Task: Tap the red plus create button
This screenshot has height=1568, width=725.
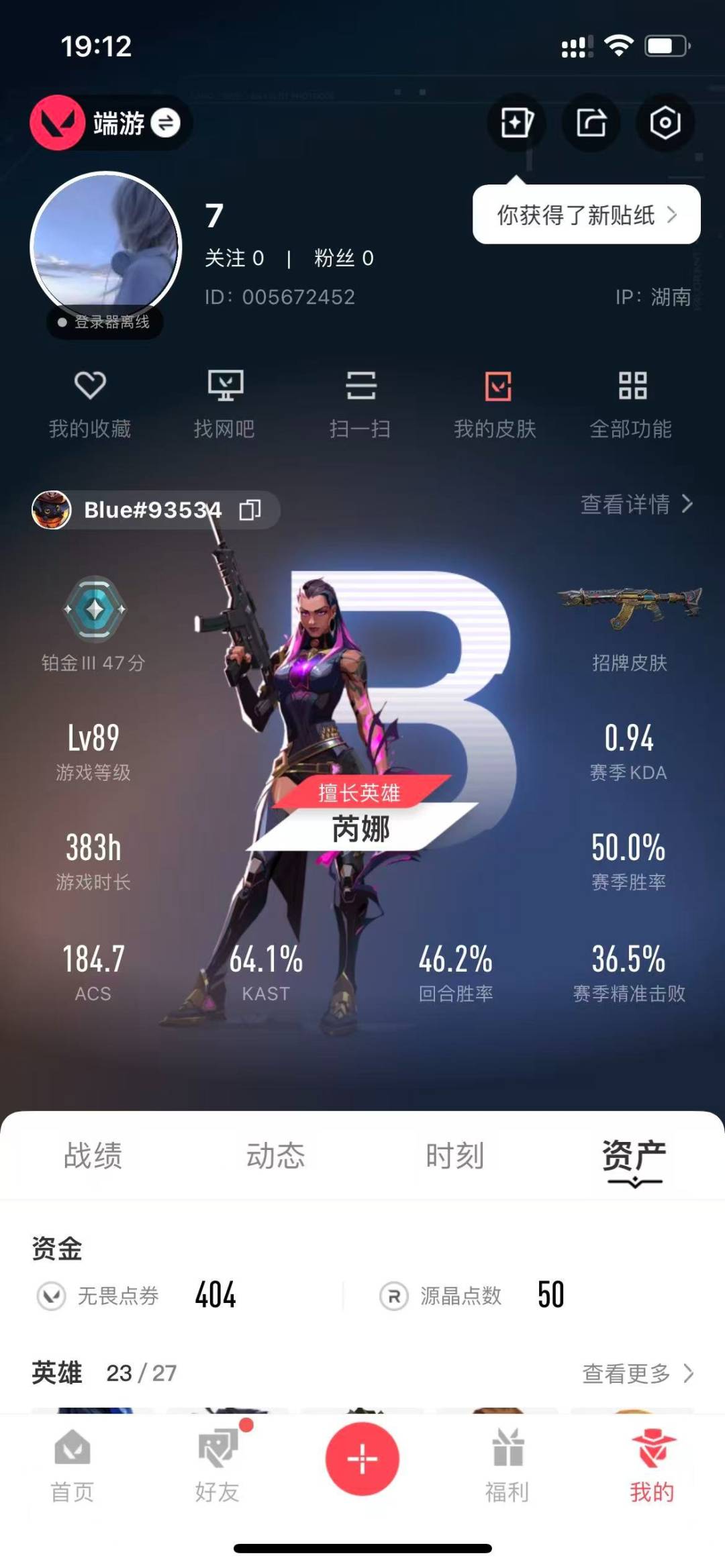Action: (x=362, y=1459)
